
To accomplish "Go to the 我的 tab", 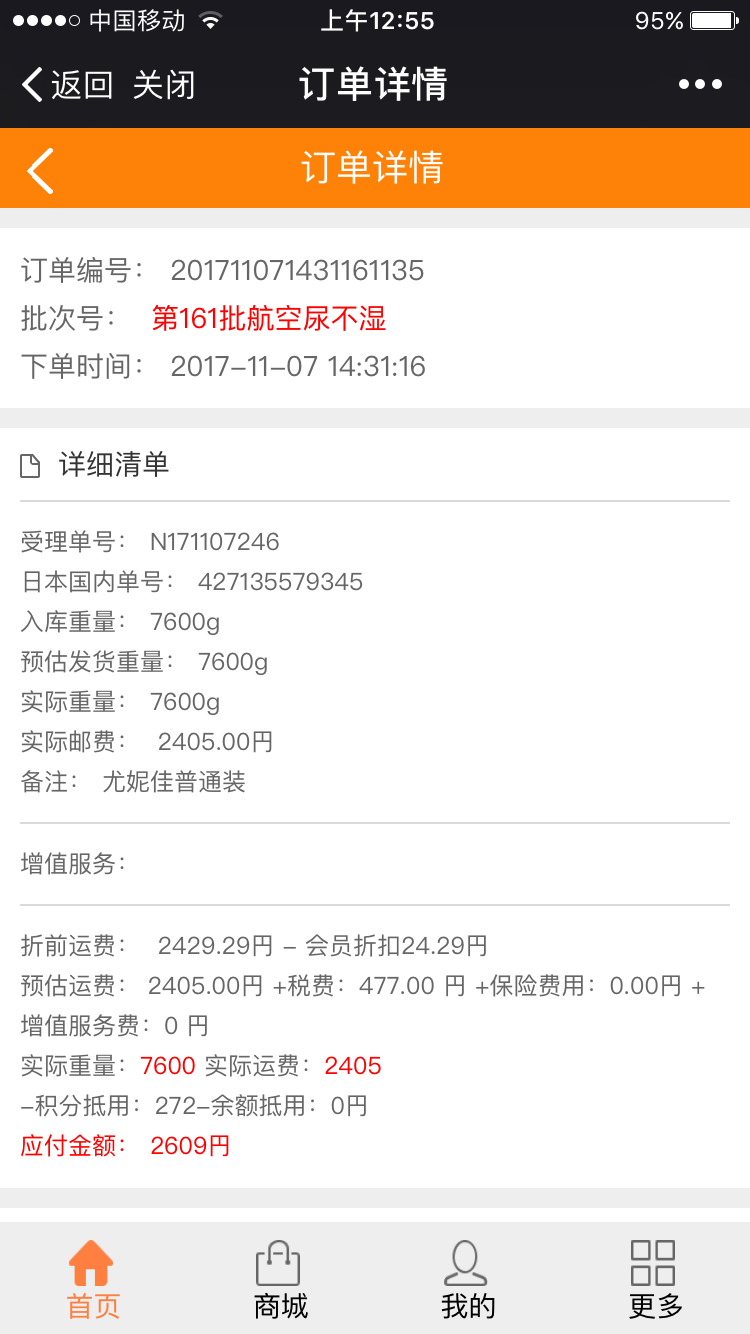I will [467, 1279].
